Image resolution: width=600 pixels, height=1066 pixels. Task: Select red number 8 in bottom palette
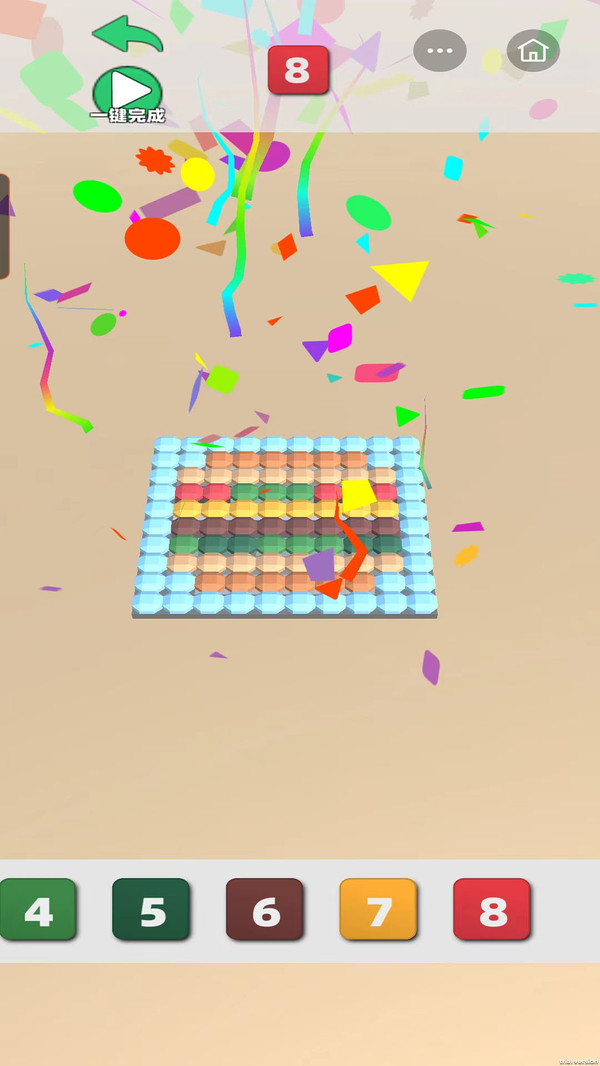(492, 909)
